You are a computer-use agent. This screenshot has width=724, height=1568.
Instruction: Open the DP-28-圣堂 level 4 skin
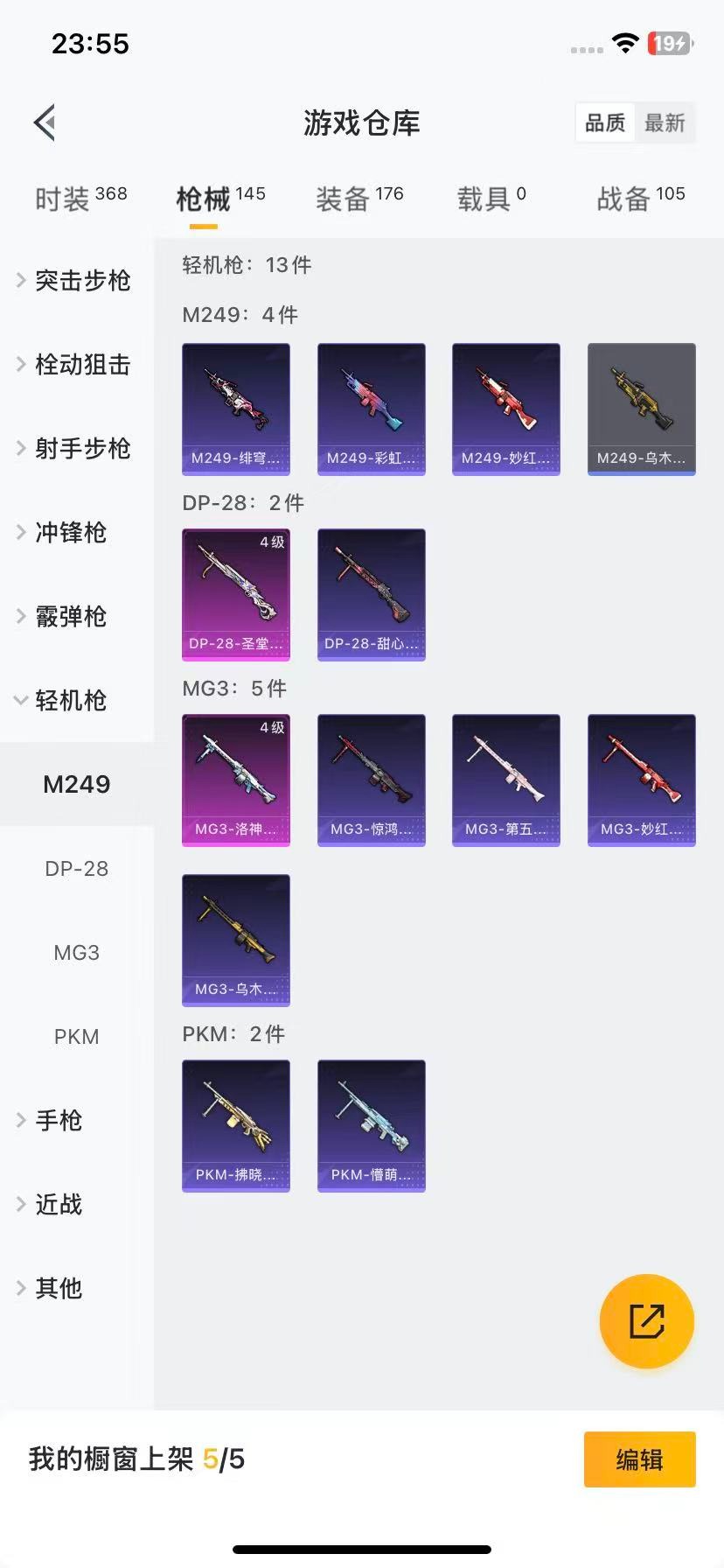click(x=236, y=594)
